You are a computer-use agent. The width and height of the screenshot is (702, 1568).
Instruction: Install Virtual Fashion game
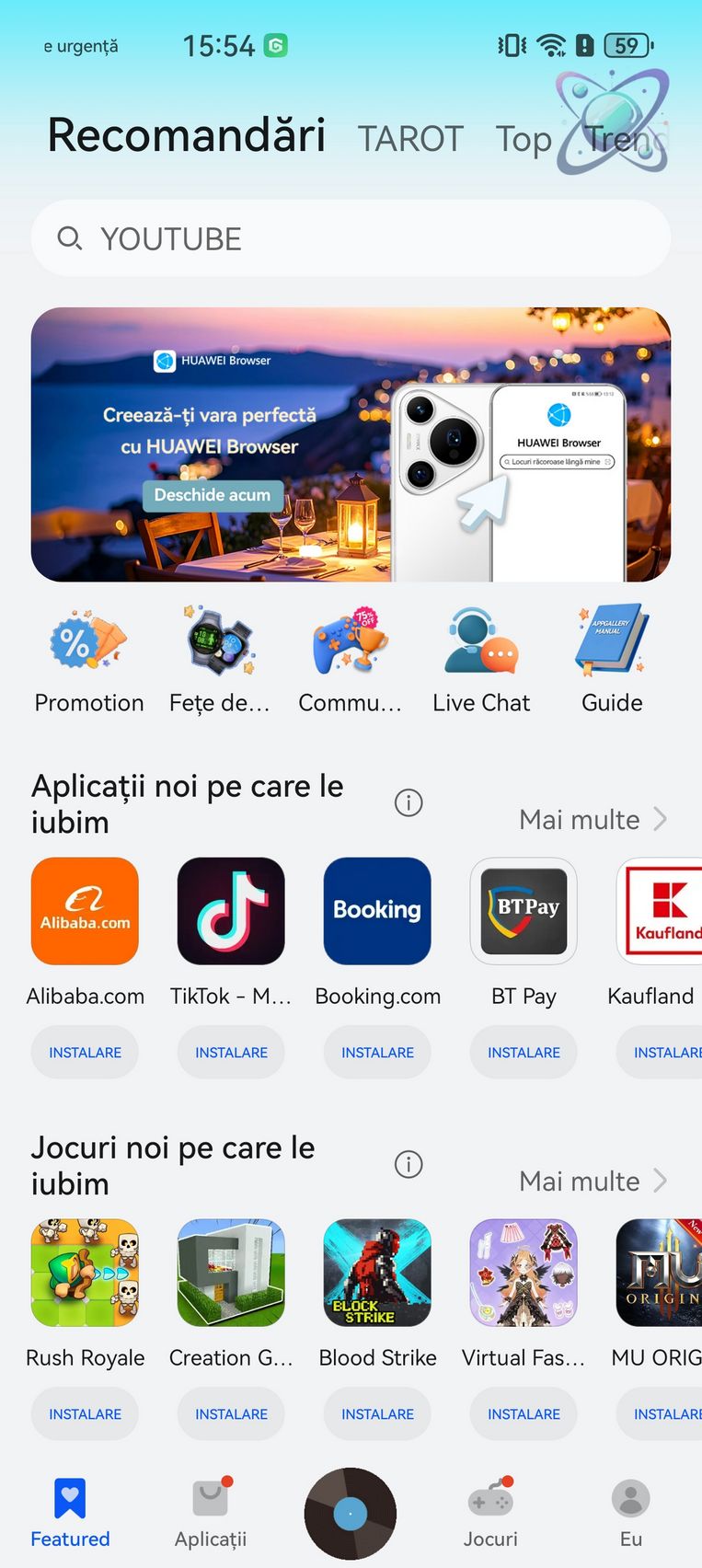pos(524,1413)
